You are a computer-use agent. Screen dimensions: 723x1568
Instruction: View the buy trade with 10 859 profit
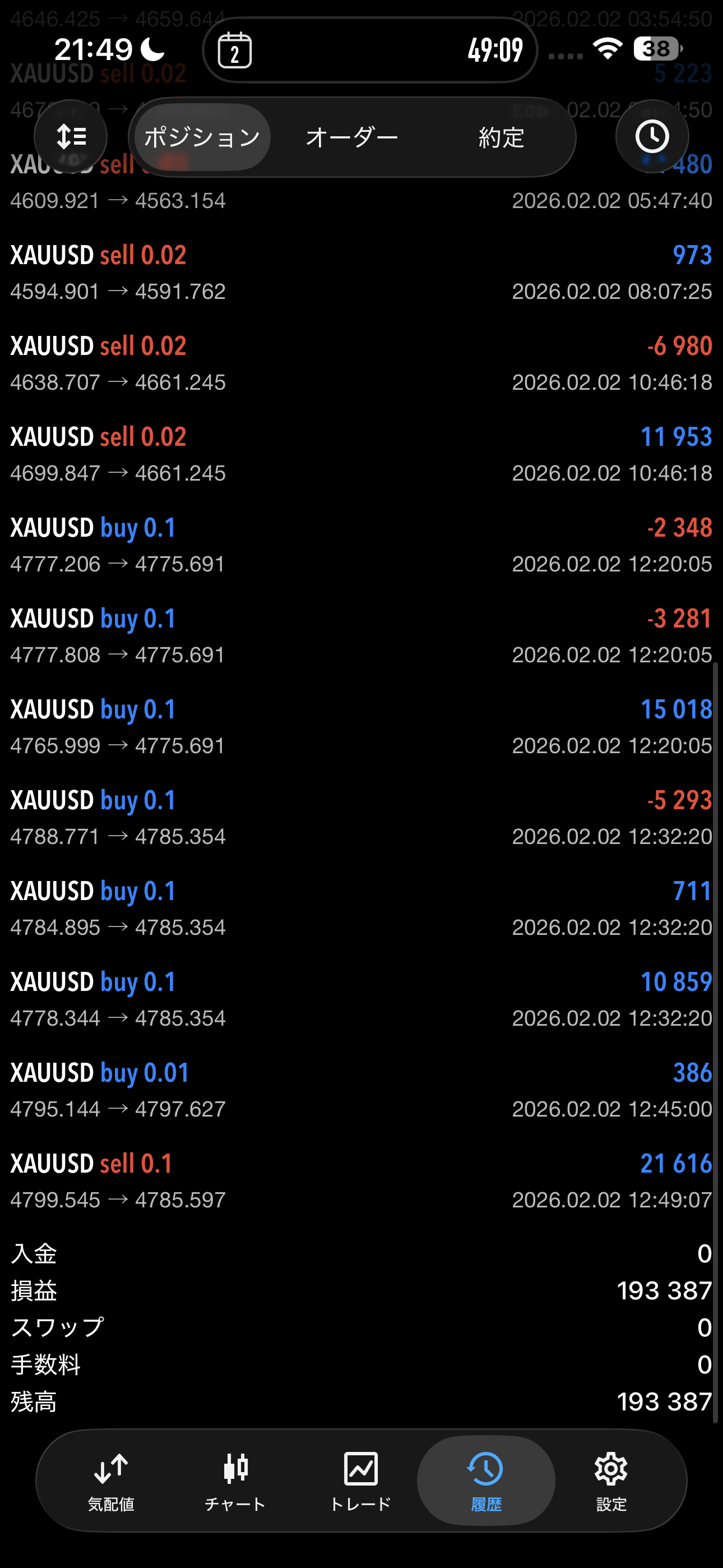[x=361, y=999]
